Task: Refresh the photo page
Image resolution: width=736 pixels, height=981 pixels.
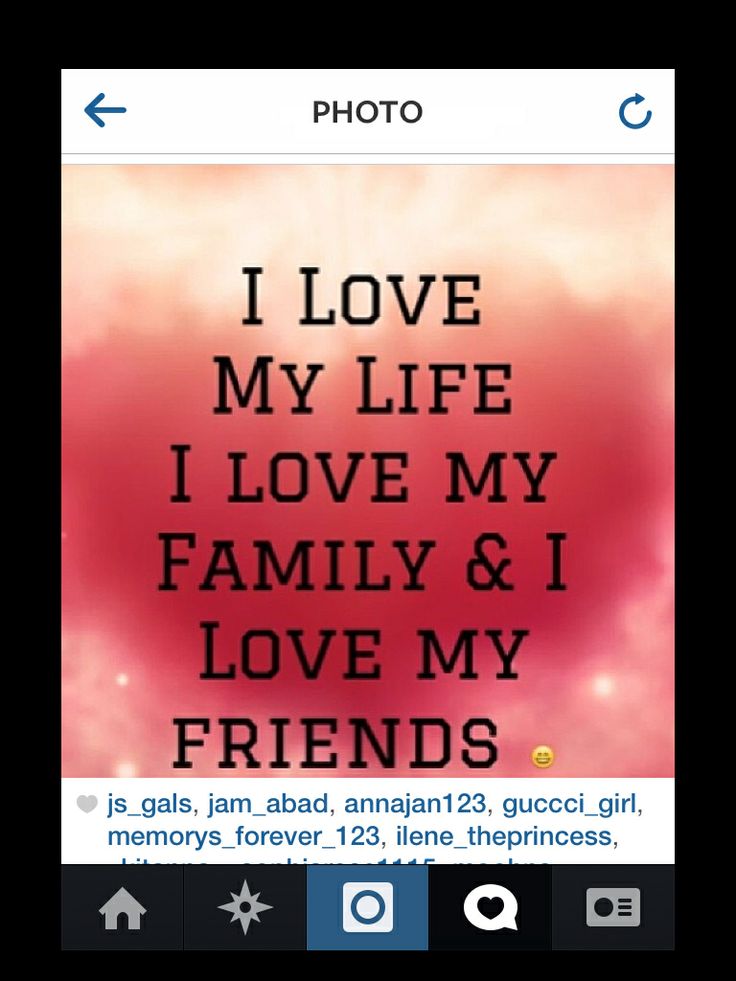Action: (635, 111)
